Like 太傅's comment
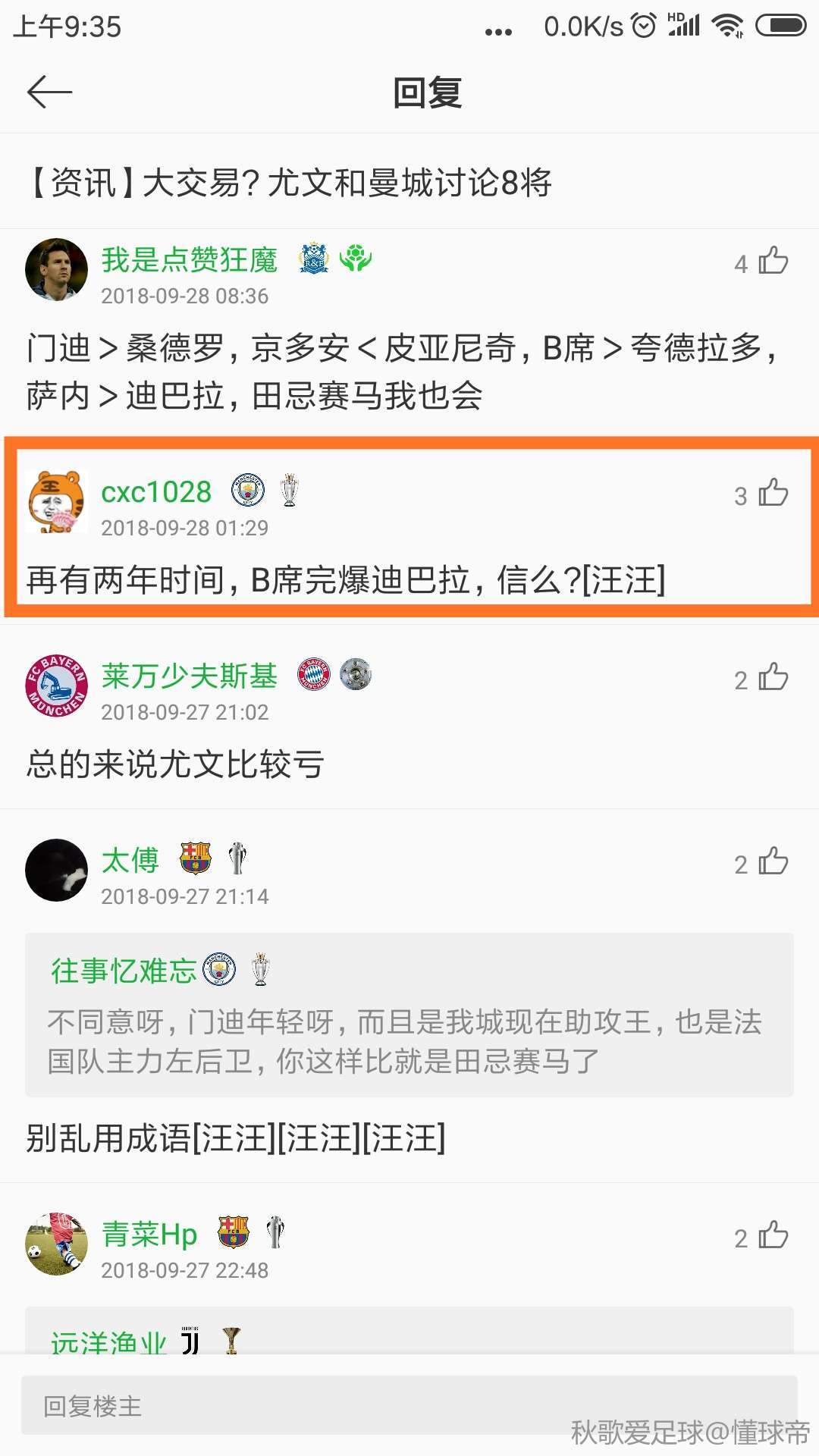 pyautogui.click(x=772, y=862)
